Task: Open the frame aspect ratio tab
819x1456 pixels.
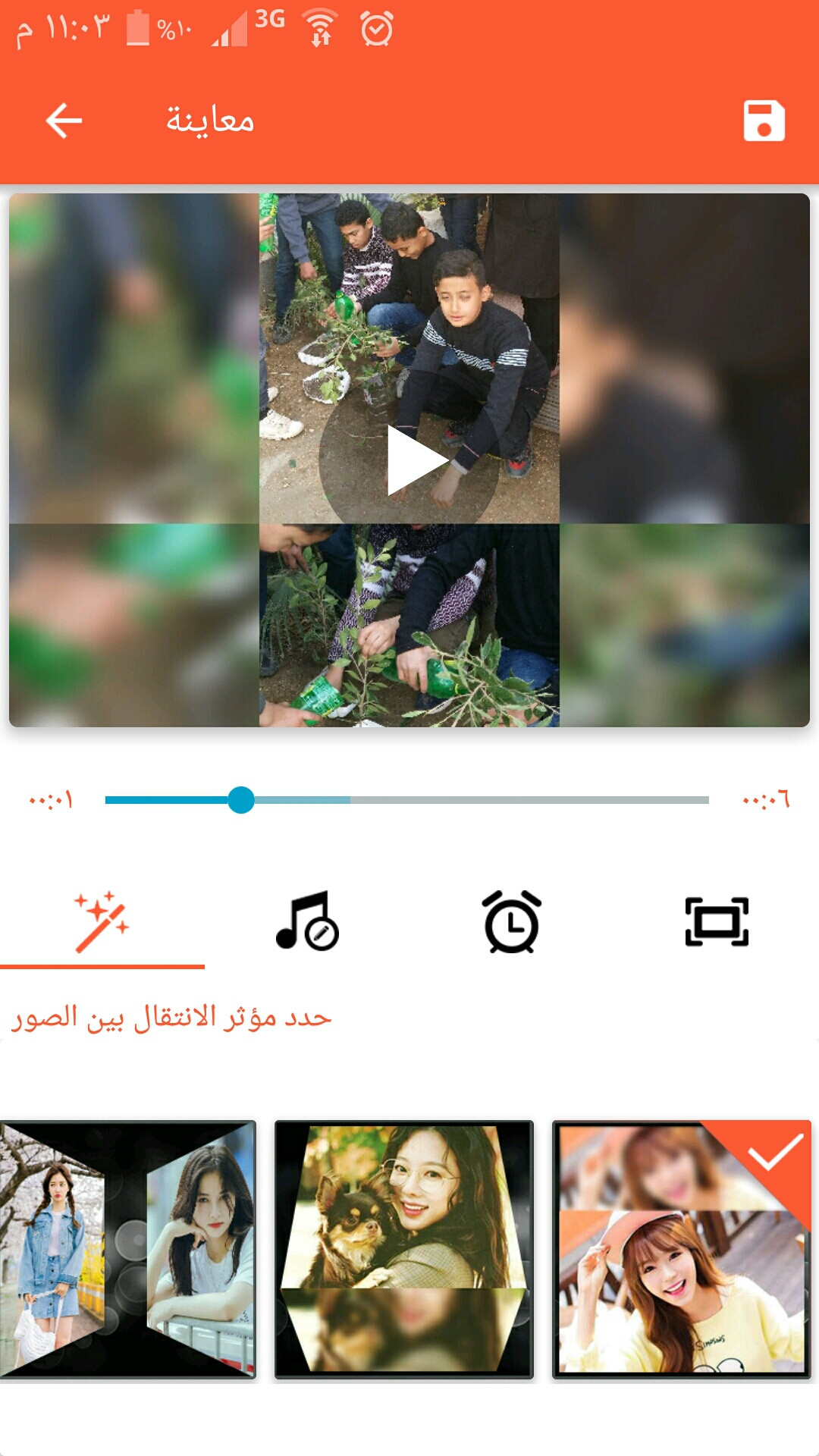Action: 717,922
